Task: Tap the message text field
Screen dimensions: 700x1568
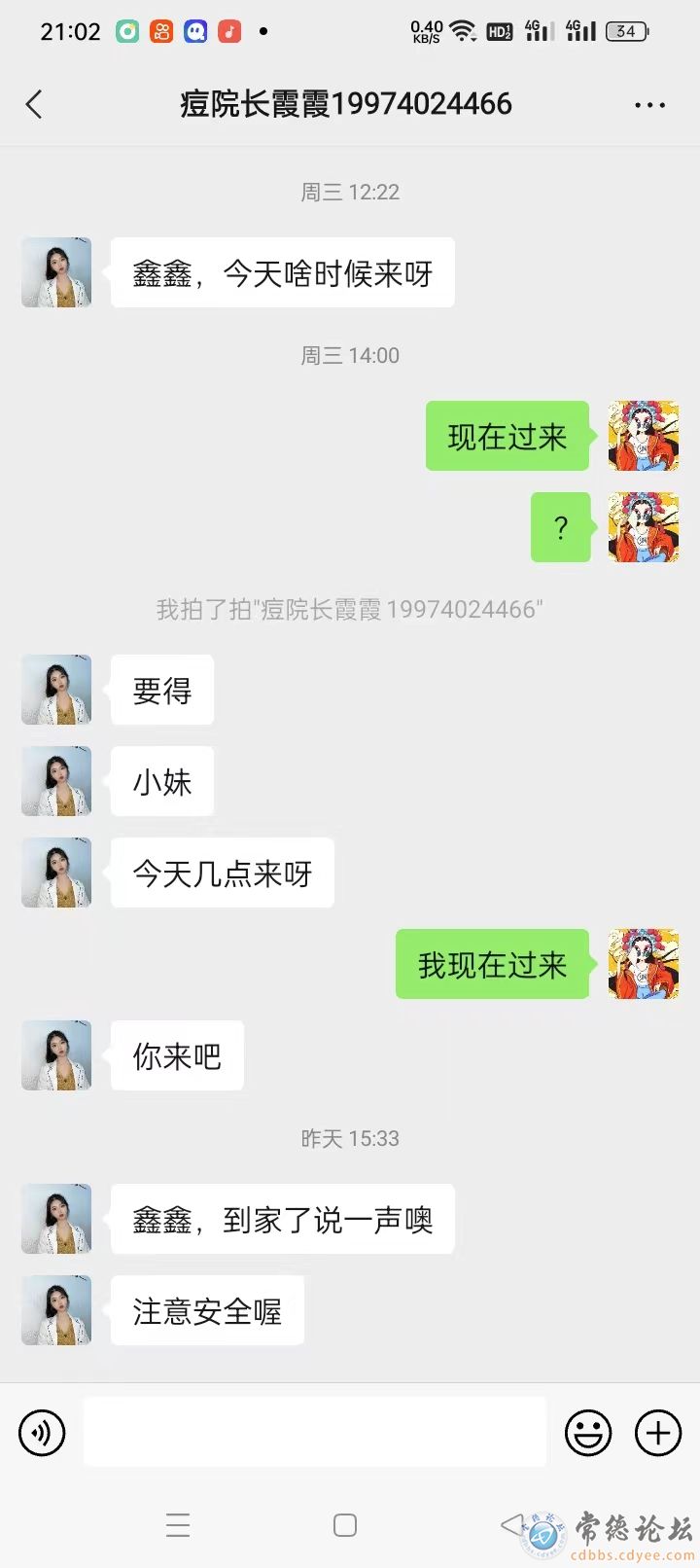Action: click(315, 1432)
